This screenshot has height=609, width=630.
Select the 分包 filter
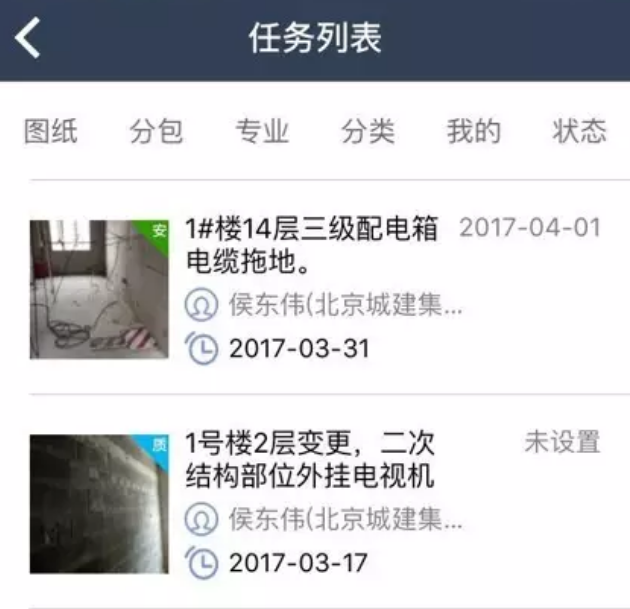coord(156,131)
